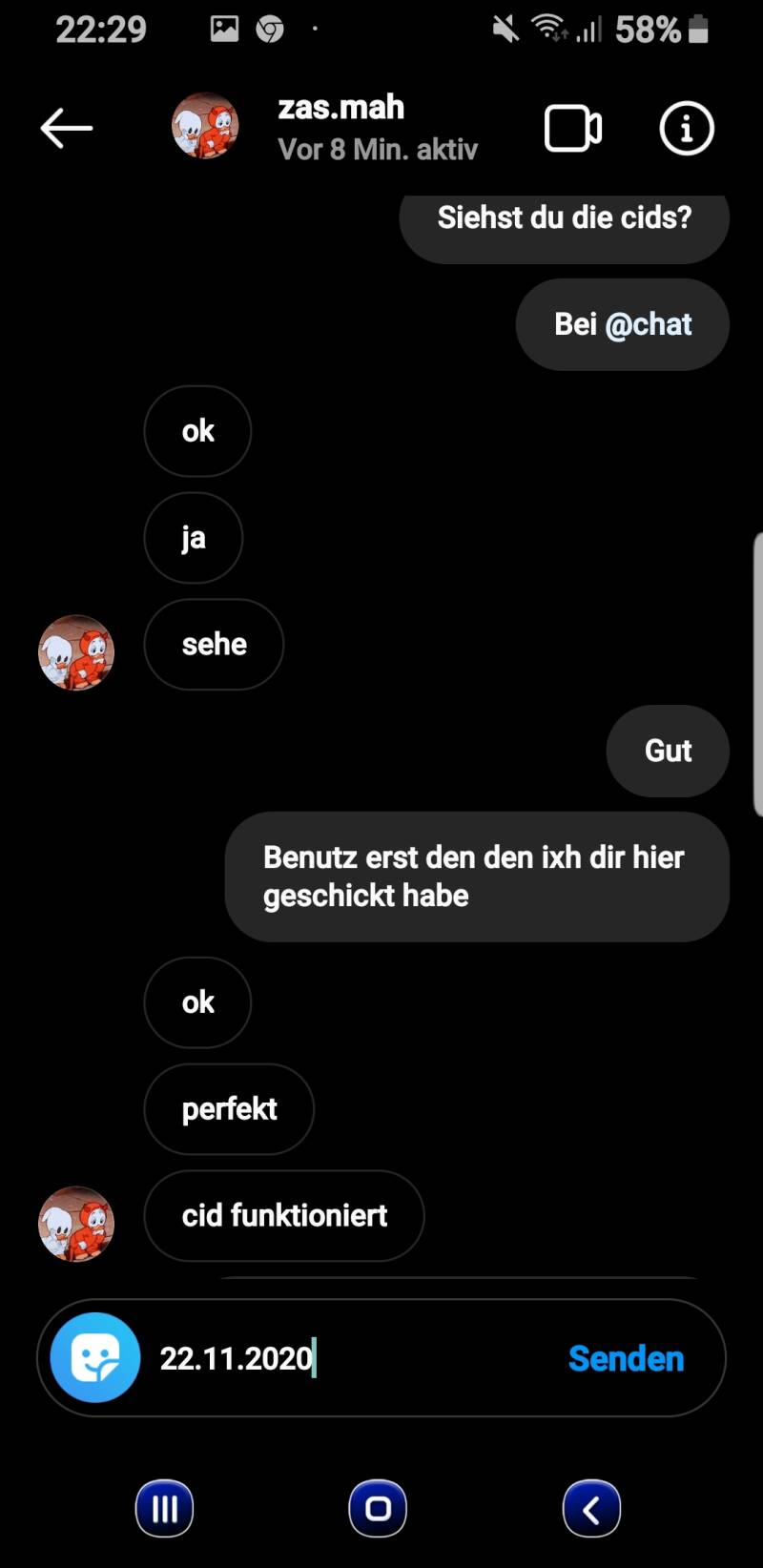
Task: Go to the system home screen
Action: (379, 1509)
